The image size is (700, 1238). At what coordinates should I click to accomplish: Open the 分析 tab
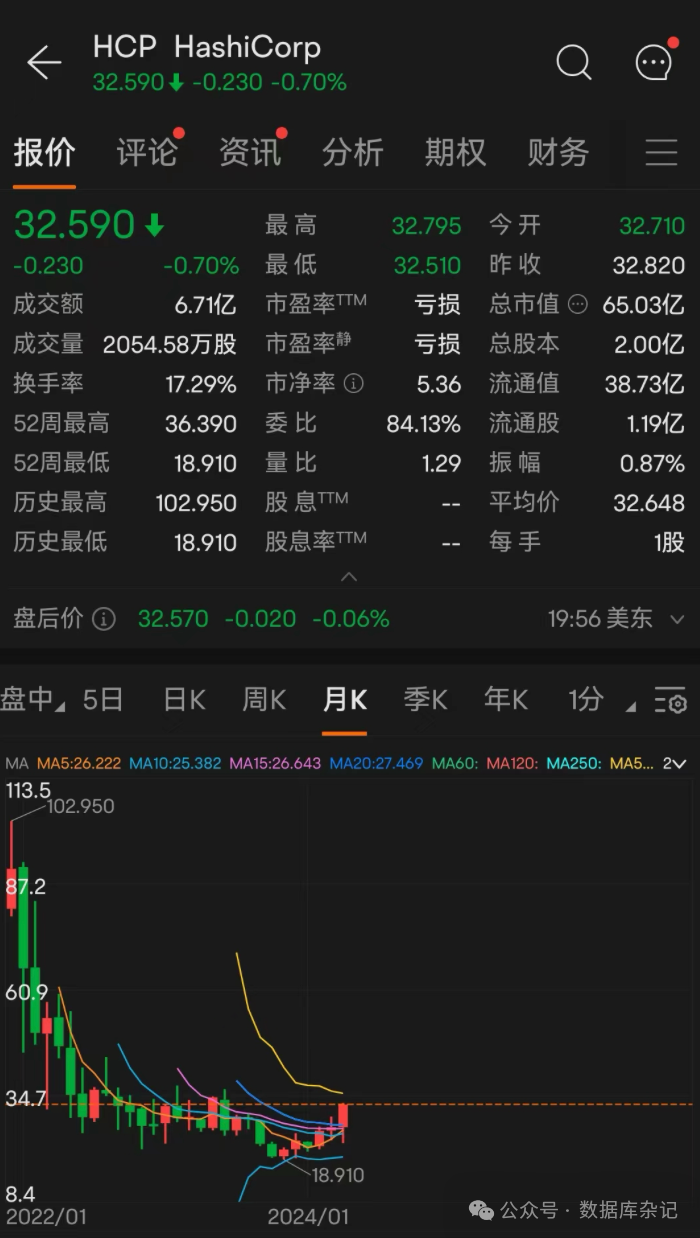pos(352,153)
